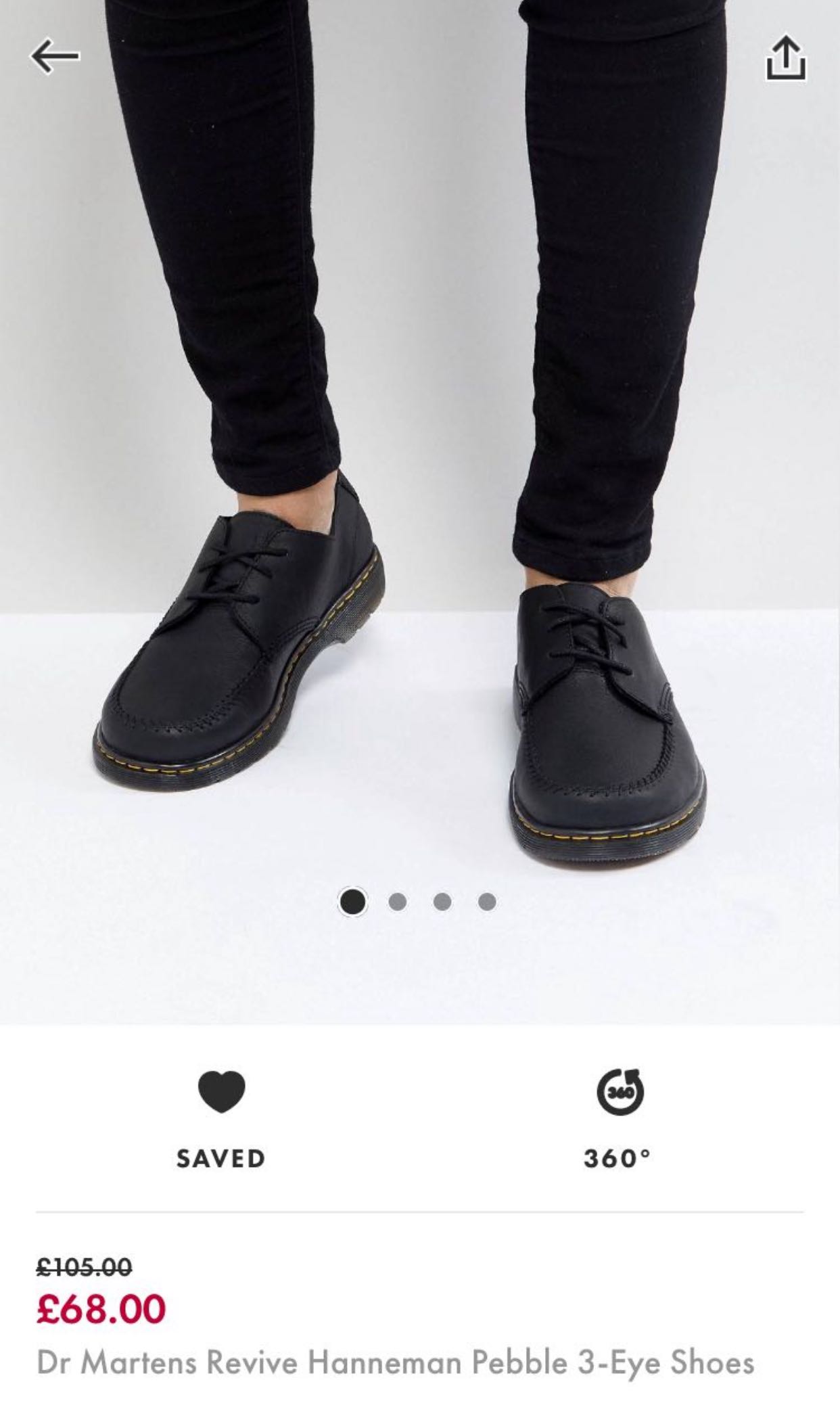Tap the back arrow to go back

tap(55, 55)
